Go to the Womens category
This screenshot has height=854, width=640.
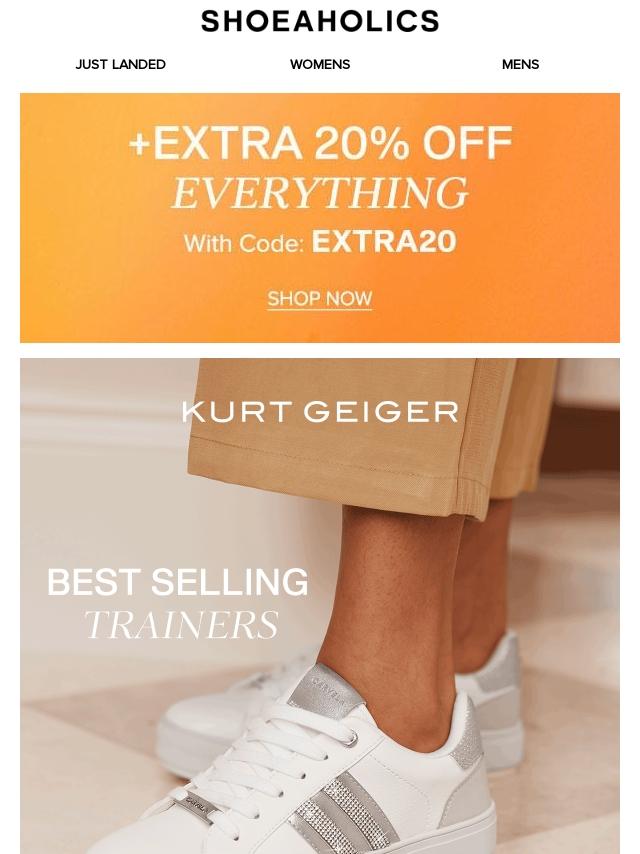tap(320, 64)
